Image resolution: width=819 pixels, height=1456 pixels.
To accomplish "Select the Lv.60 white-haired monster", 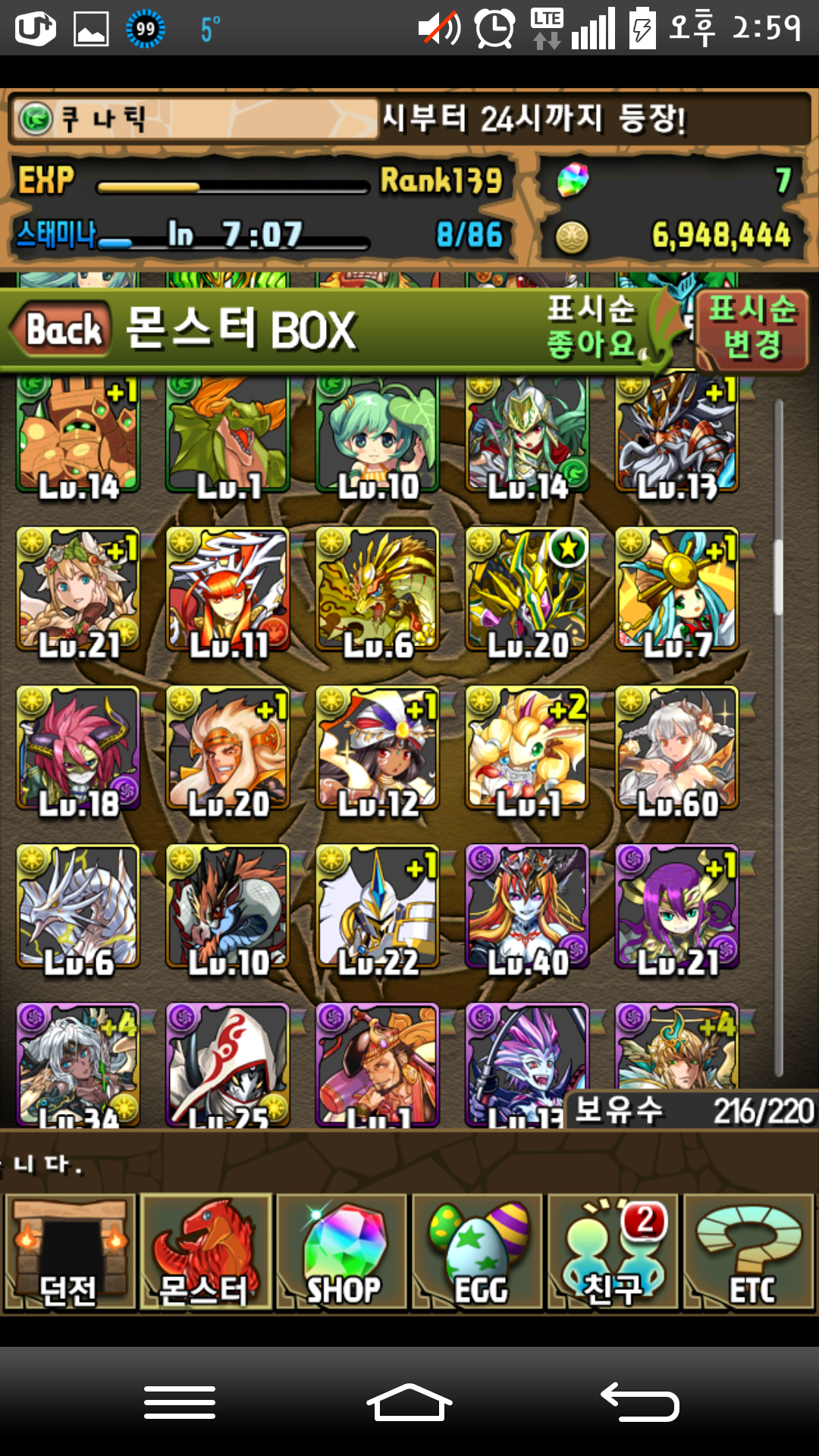I will [x=677, y=749].
